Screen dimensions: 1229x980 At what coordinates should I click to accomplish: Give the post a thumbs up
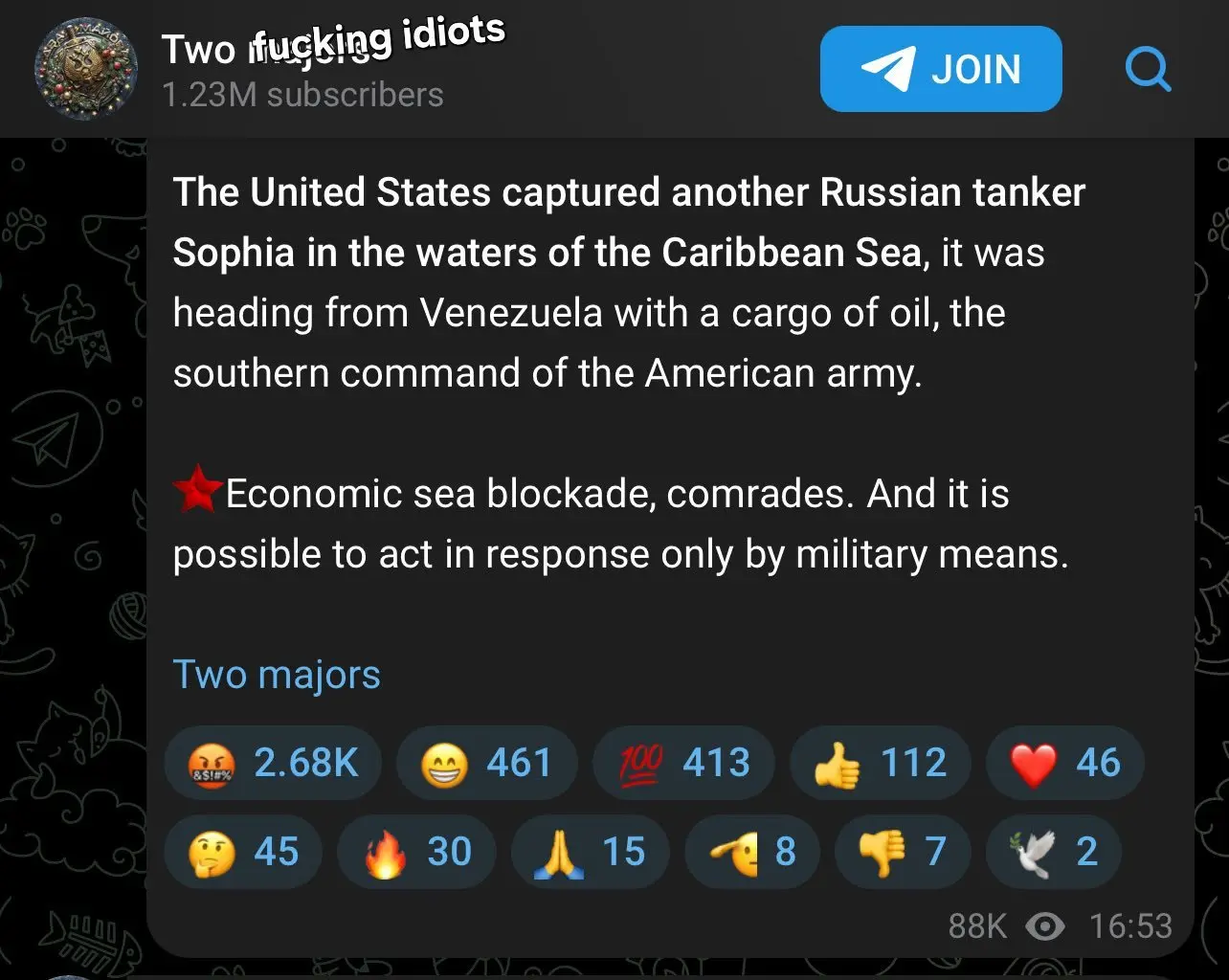[x=880, y=764]
